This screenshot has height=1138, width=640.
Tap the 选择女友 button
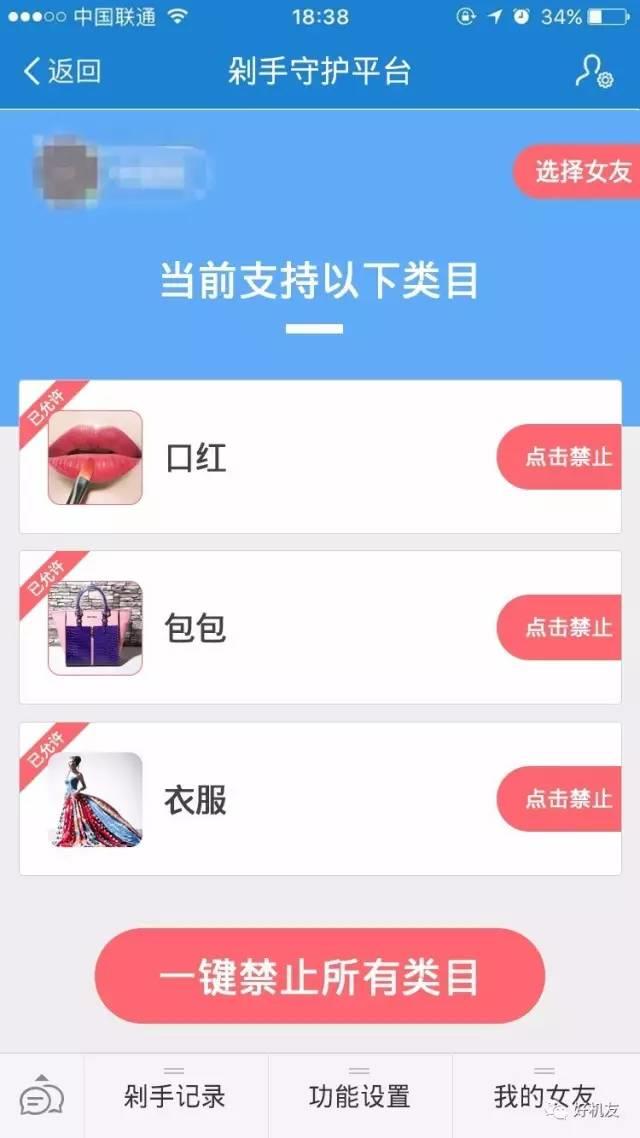pos(580,171)
